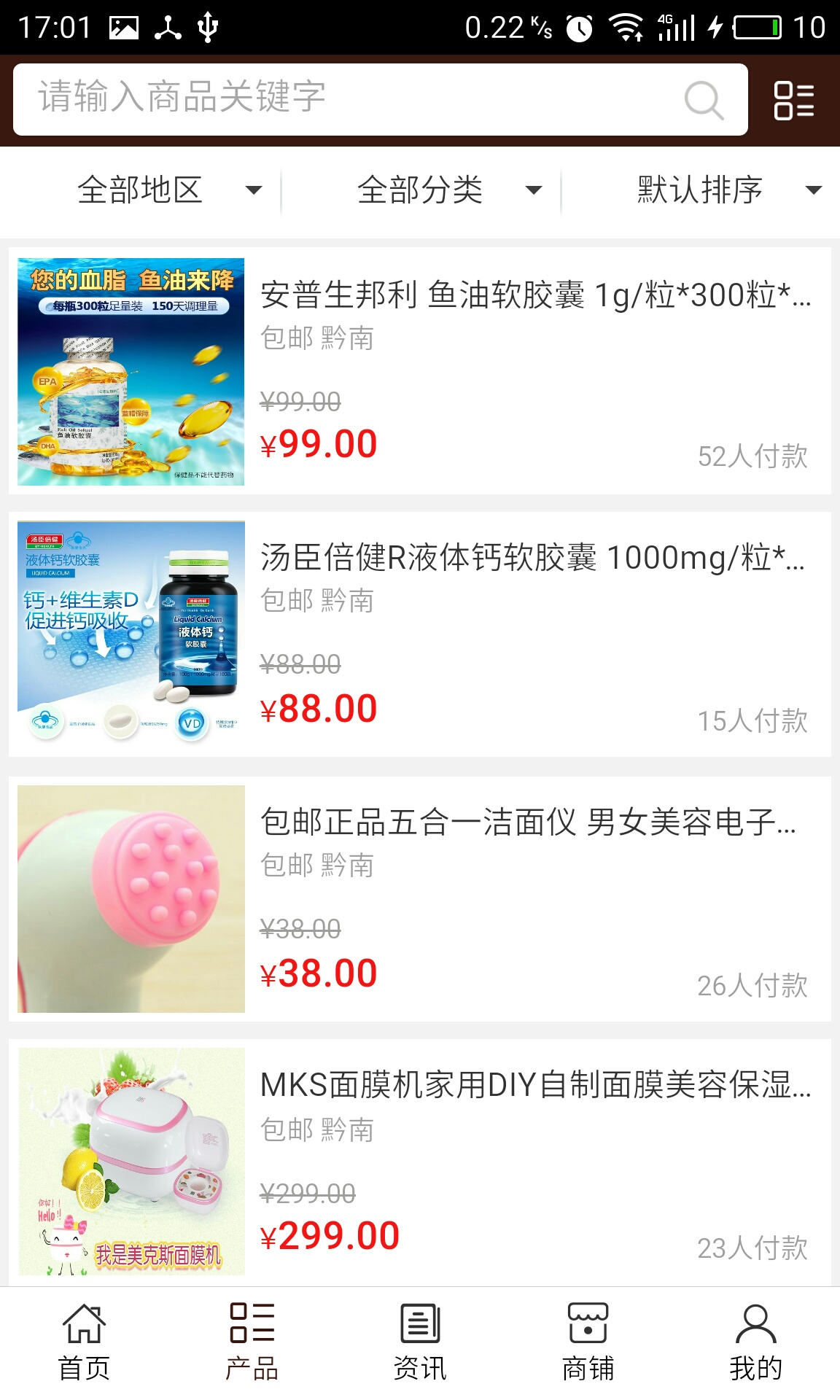Open the MKS面膜机 product listing
This screenshot has height=1400, width=840.
(x=420, y=1162)
